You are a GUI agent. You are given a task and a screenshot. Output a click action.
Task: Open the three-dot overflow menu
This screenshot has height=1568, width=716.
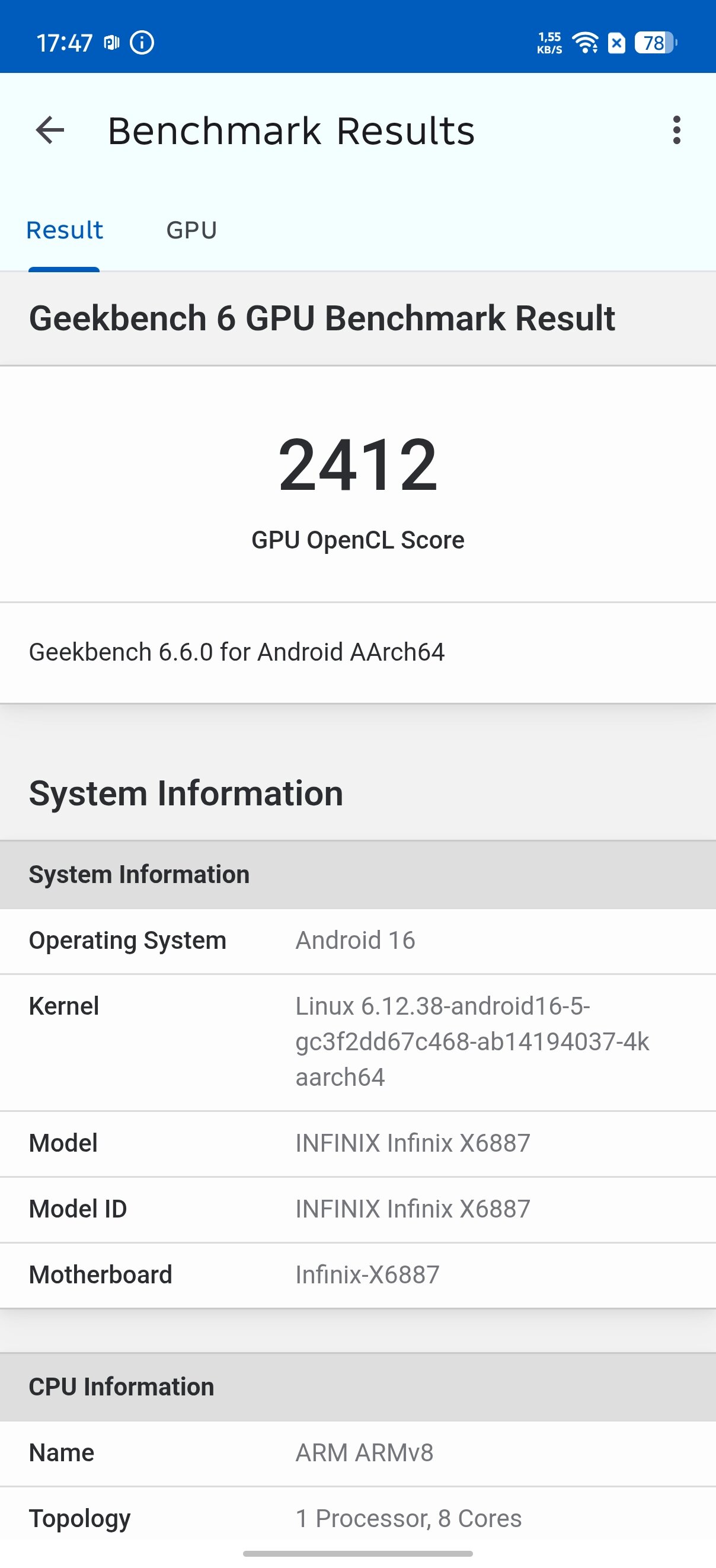coord(676,130)
